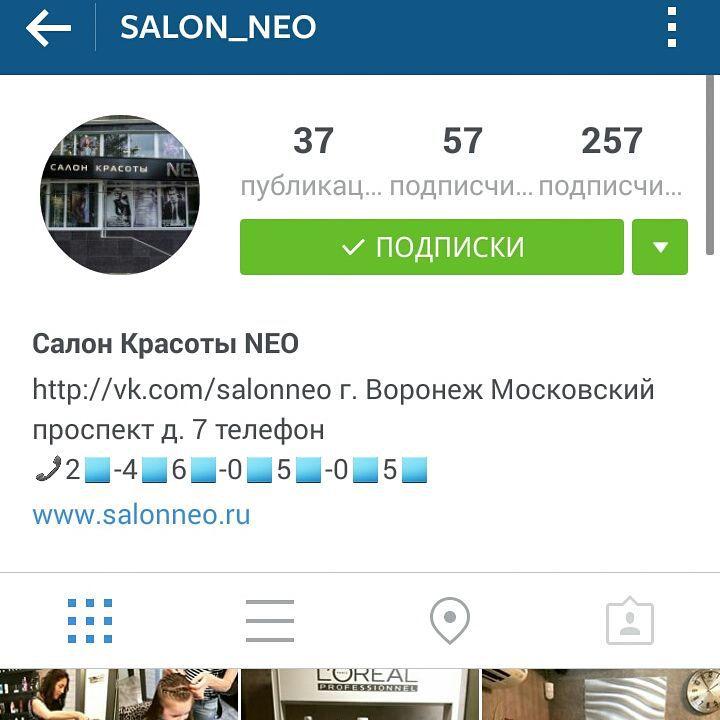Go back using the arrow

click(x=48, y=28)
